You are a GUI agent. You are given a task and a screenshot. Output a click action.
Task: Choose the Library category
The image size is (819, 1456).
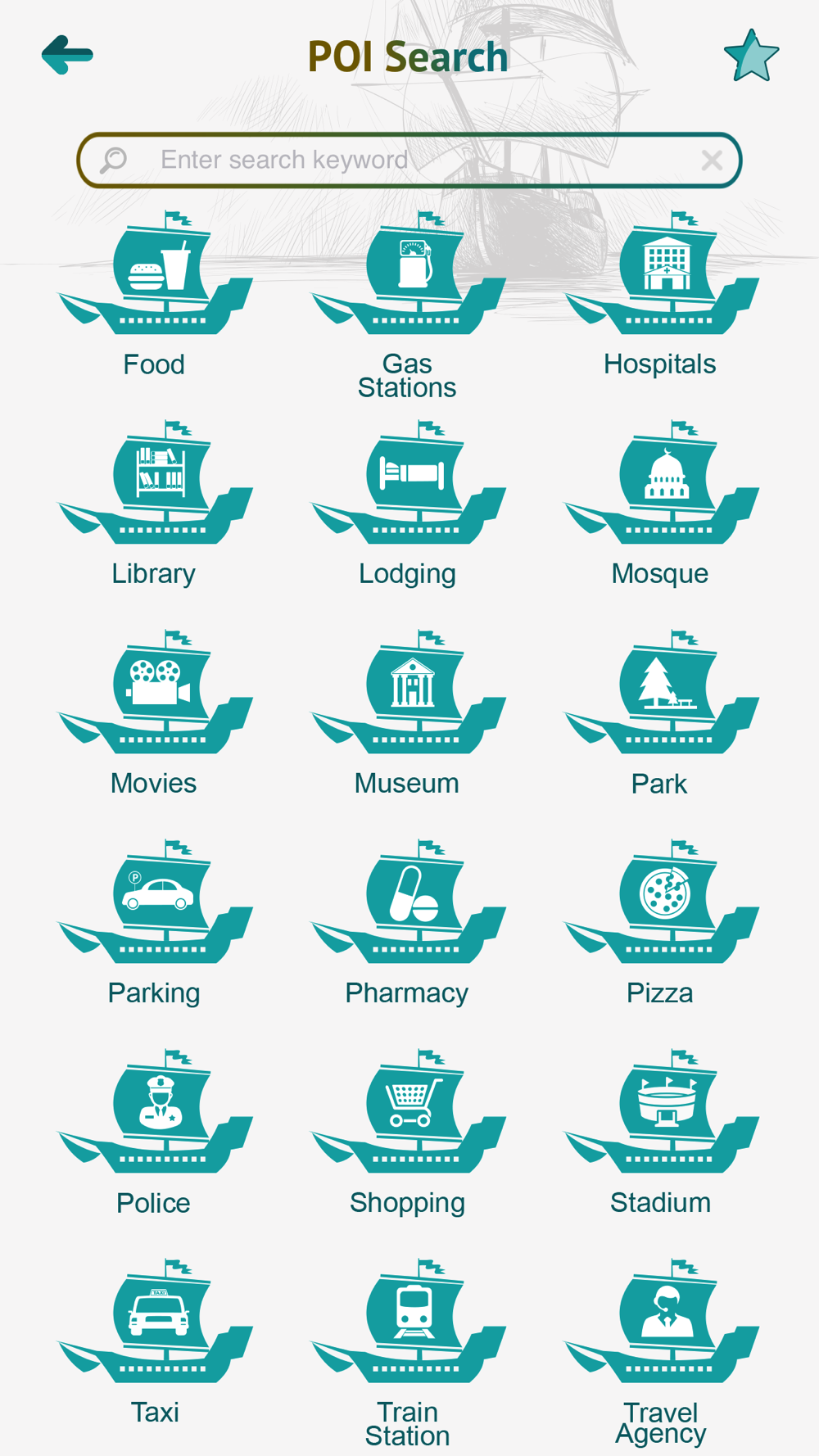tap(154, 503)
